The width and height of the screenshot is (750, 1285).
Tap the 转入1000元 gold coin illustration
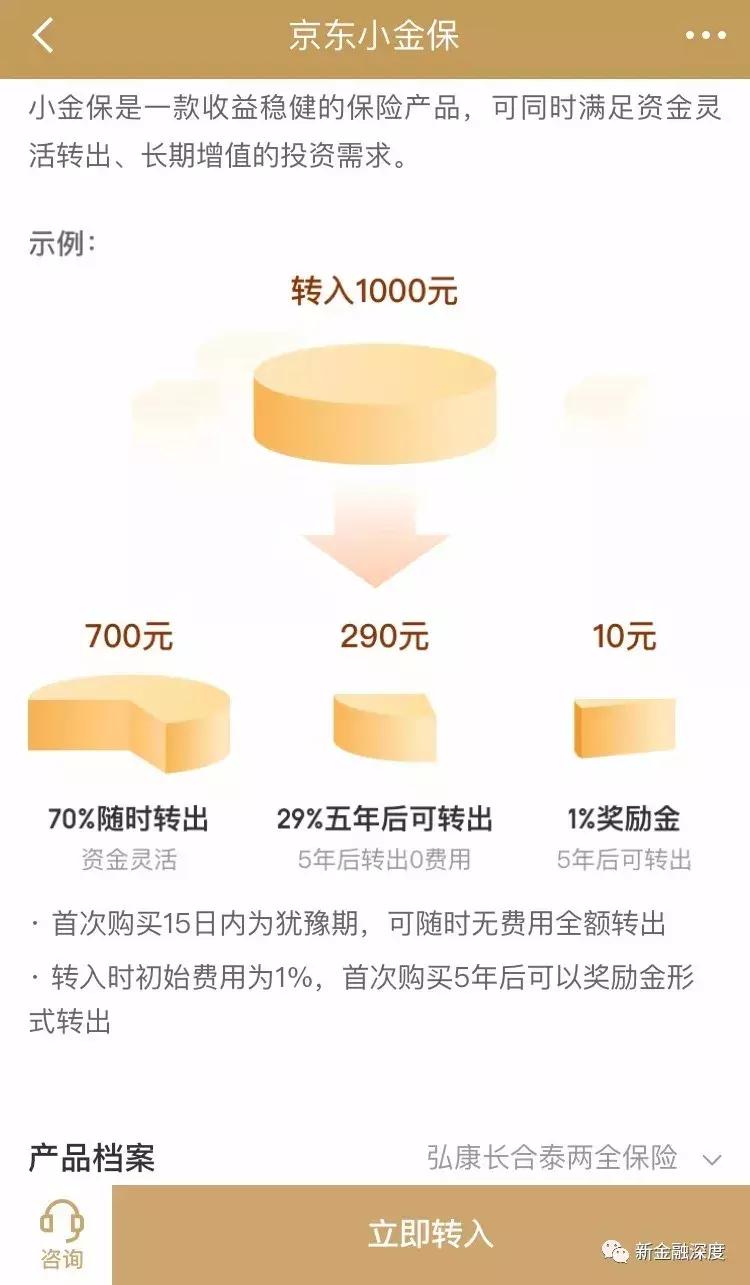[x=375, y=400]
